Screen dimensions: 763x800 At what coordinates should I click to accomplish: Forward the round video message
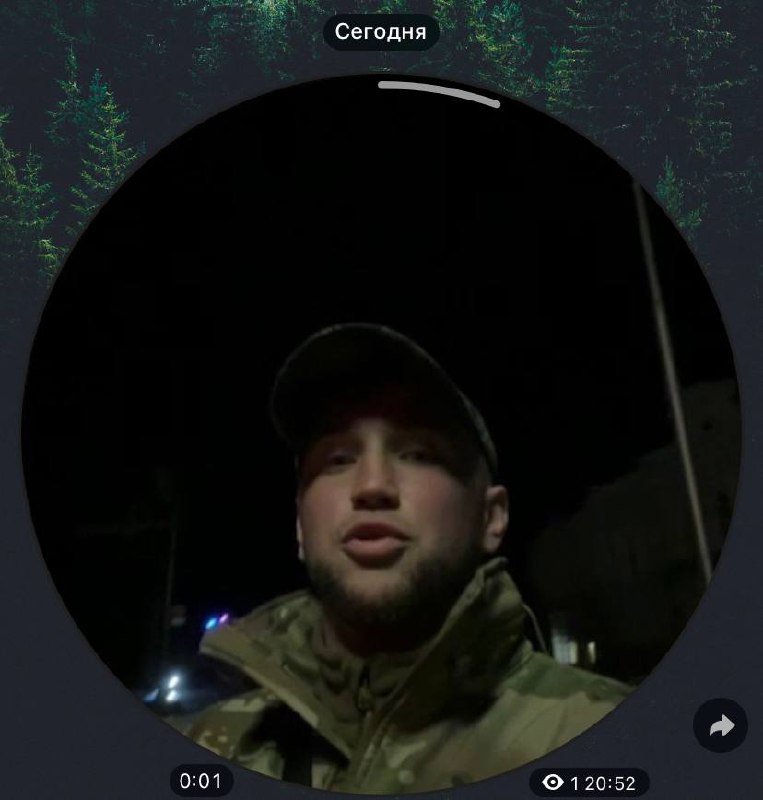pyautogui.click(x=721, y=726)
